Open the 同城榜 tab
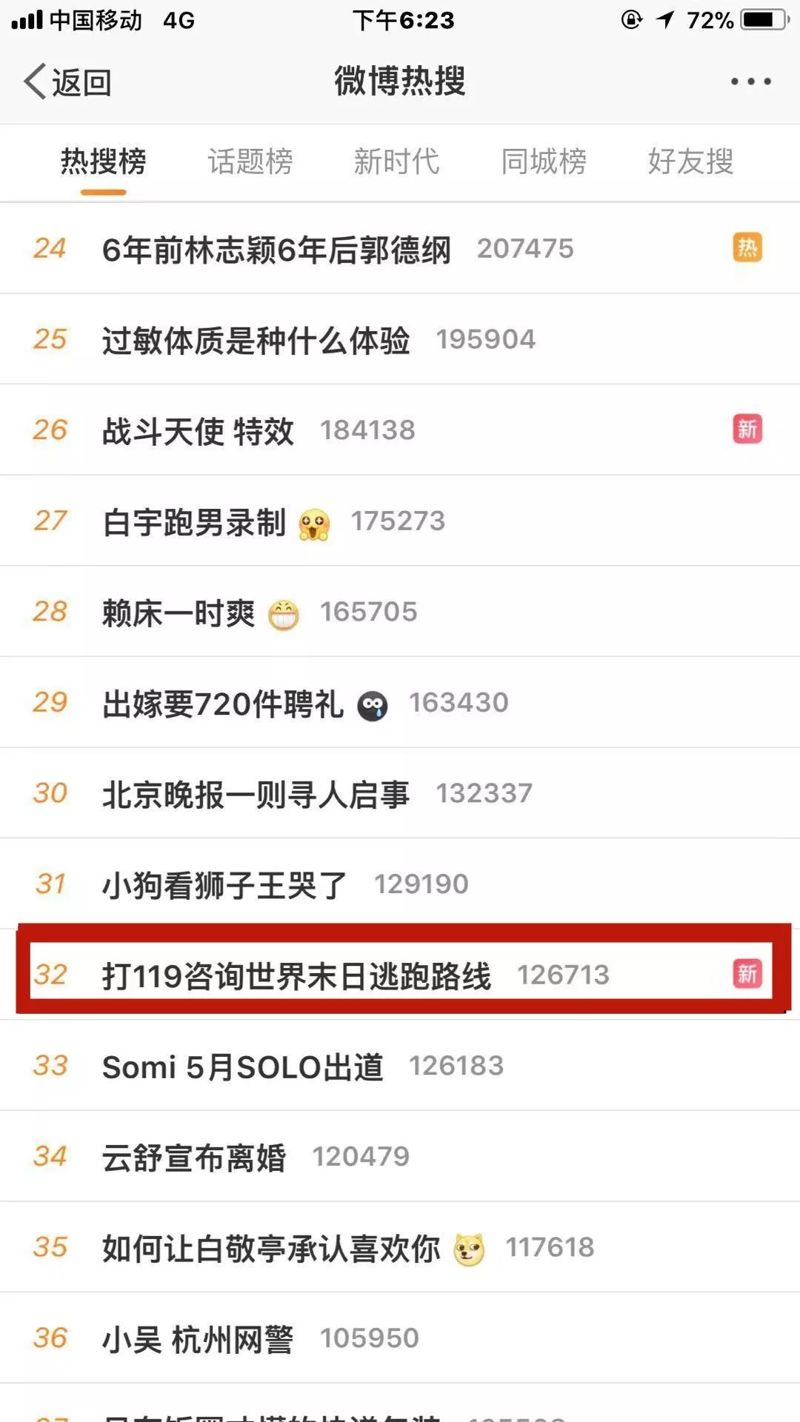Viewport: 800px width, 1422px height. (543, 161)
